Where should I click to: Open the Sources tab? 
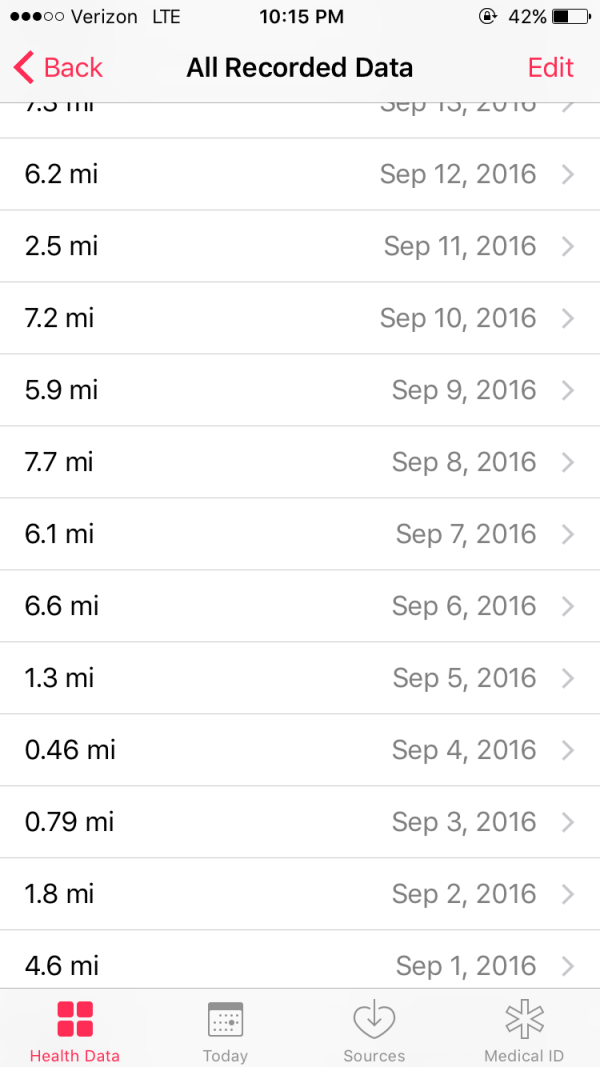coord(374,1030)
